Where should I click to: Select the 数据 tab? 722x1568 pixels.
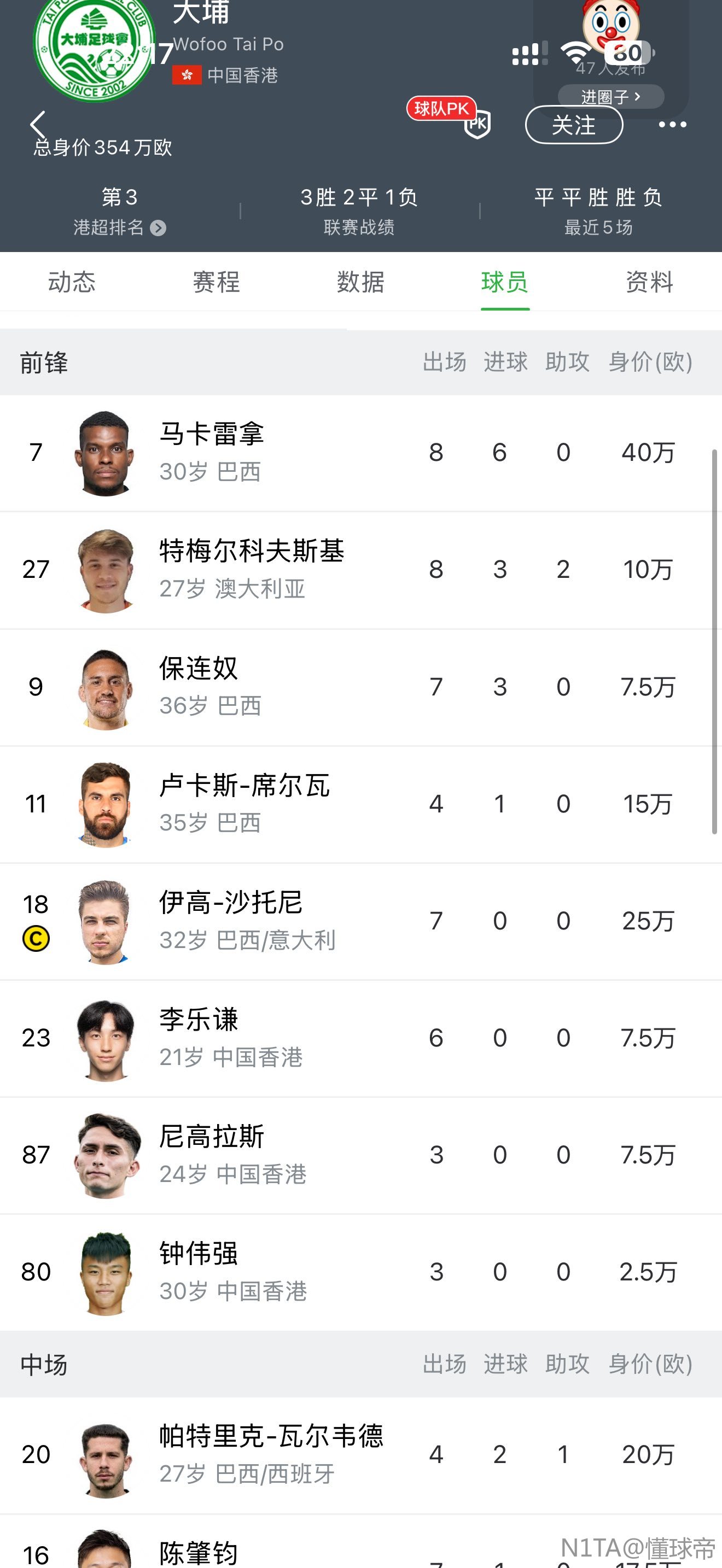click(x=360, y=282)
